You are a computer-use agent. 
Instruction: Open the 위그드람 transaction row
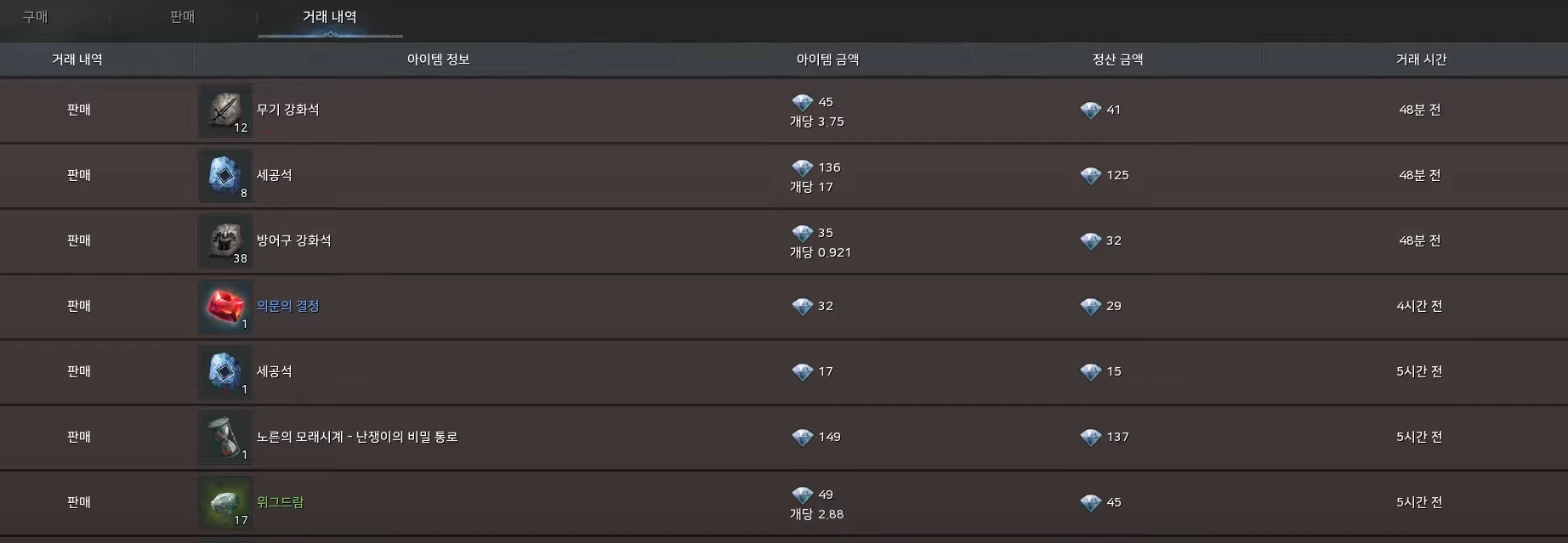784,503
